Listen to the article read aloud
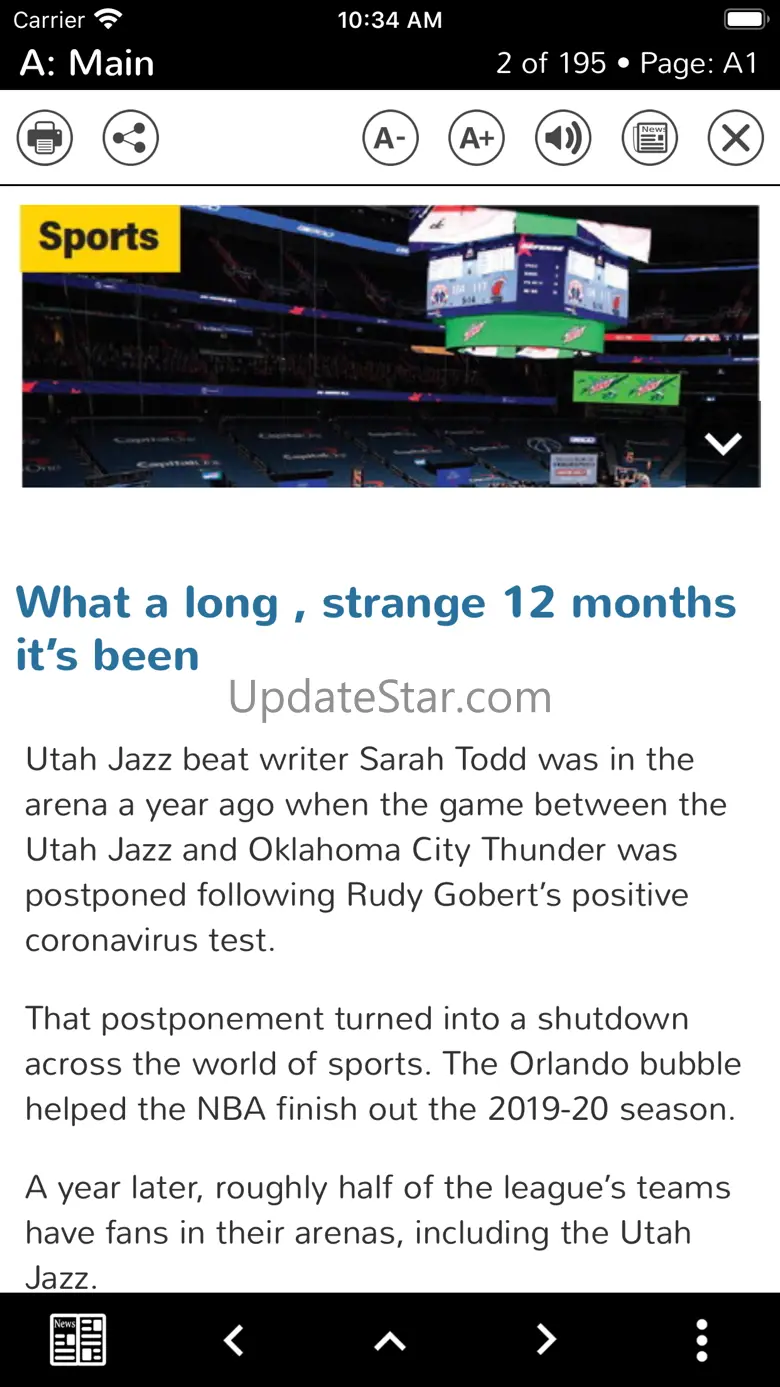The width and height of the screenshot is (780, 1387). 563,137
